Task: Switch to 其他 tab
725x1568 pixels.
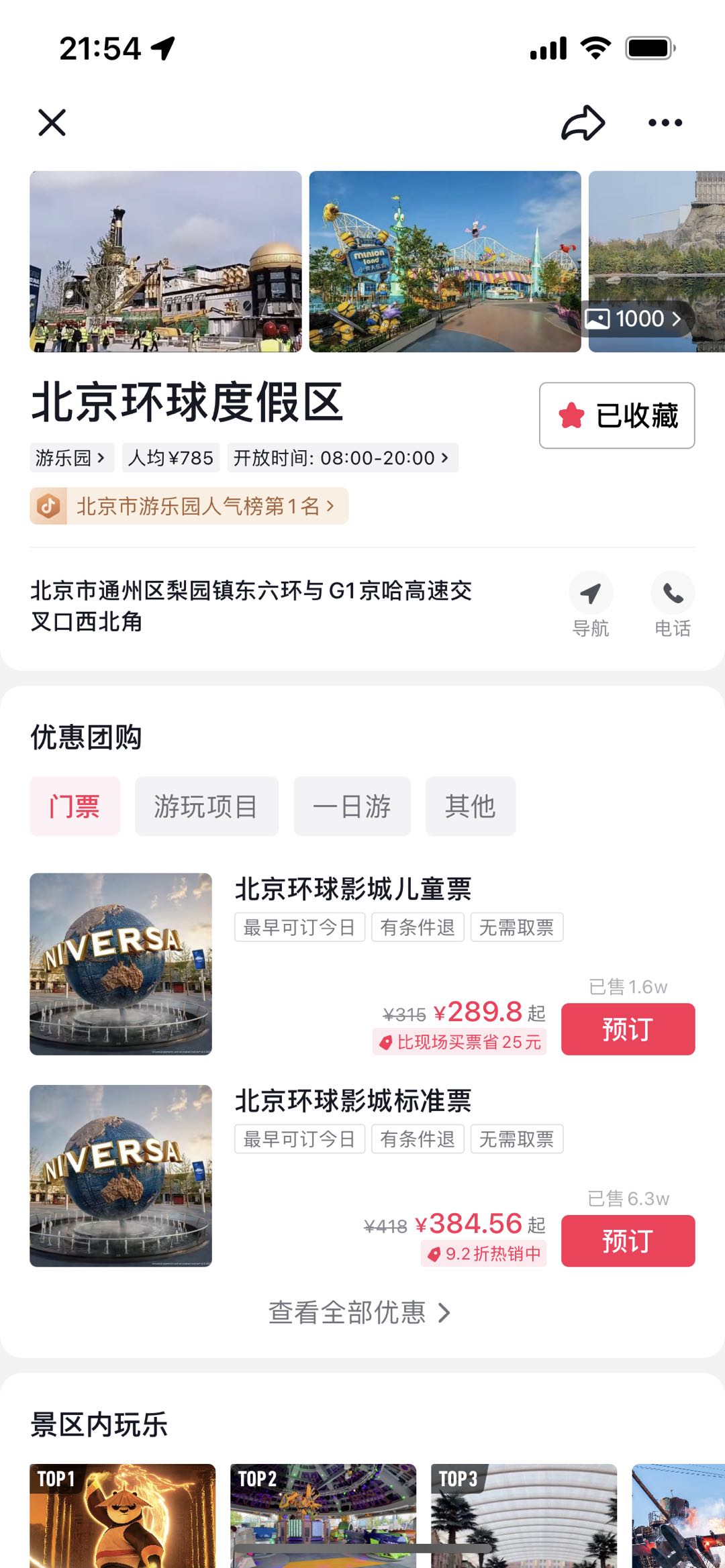Action: (470, 806)
